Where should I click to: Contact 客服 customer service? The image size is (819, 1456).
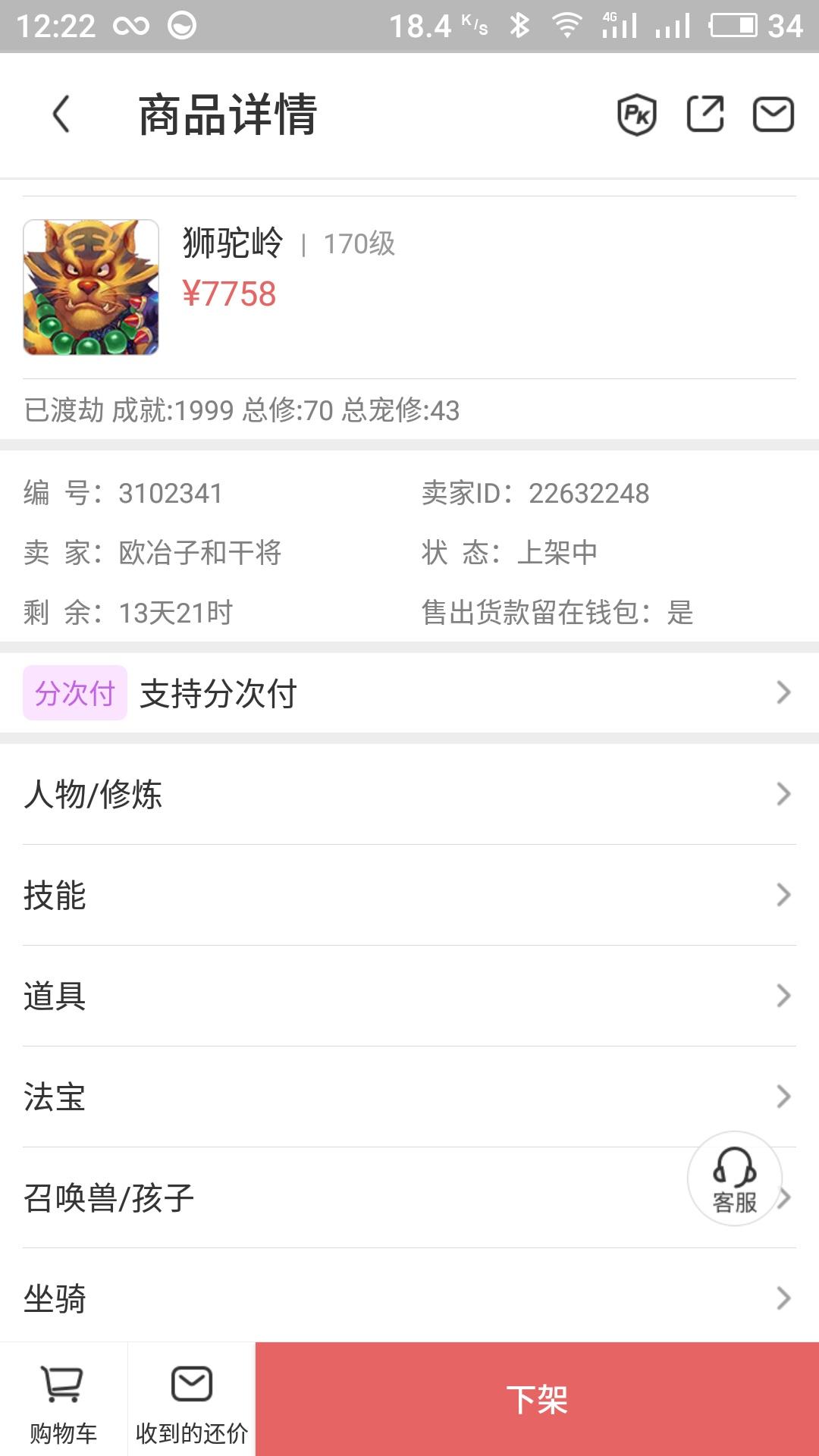(734, 1178)
